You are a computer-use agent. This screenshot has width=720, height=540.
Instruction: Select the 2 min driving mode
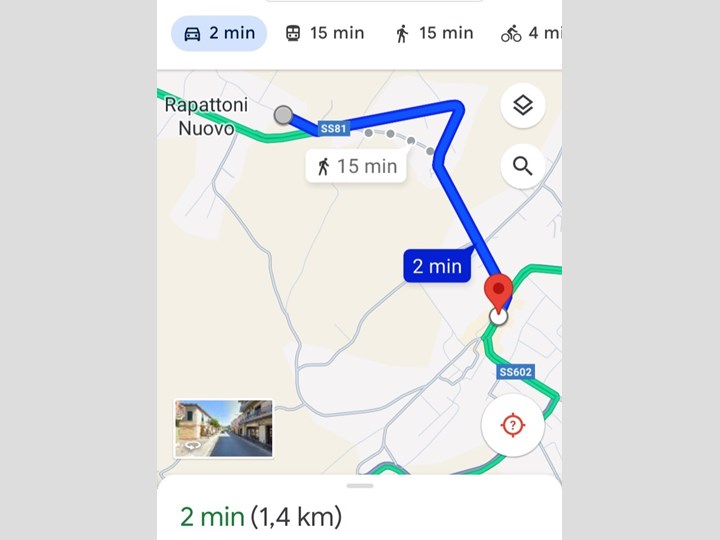pyautogui.click(x=219, y=33)
